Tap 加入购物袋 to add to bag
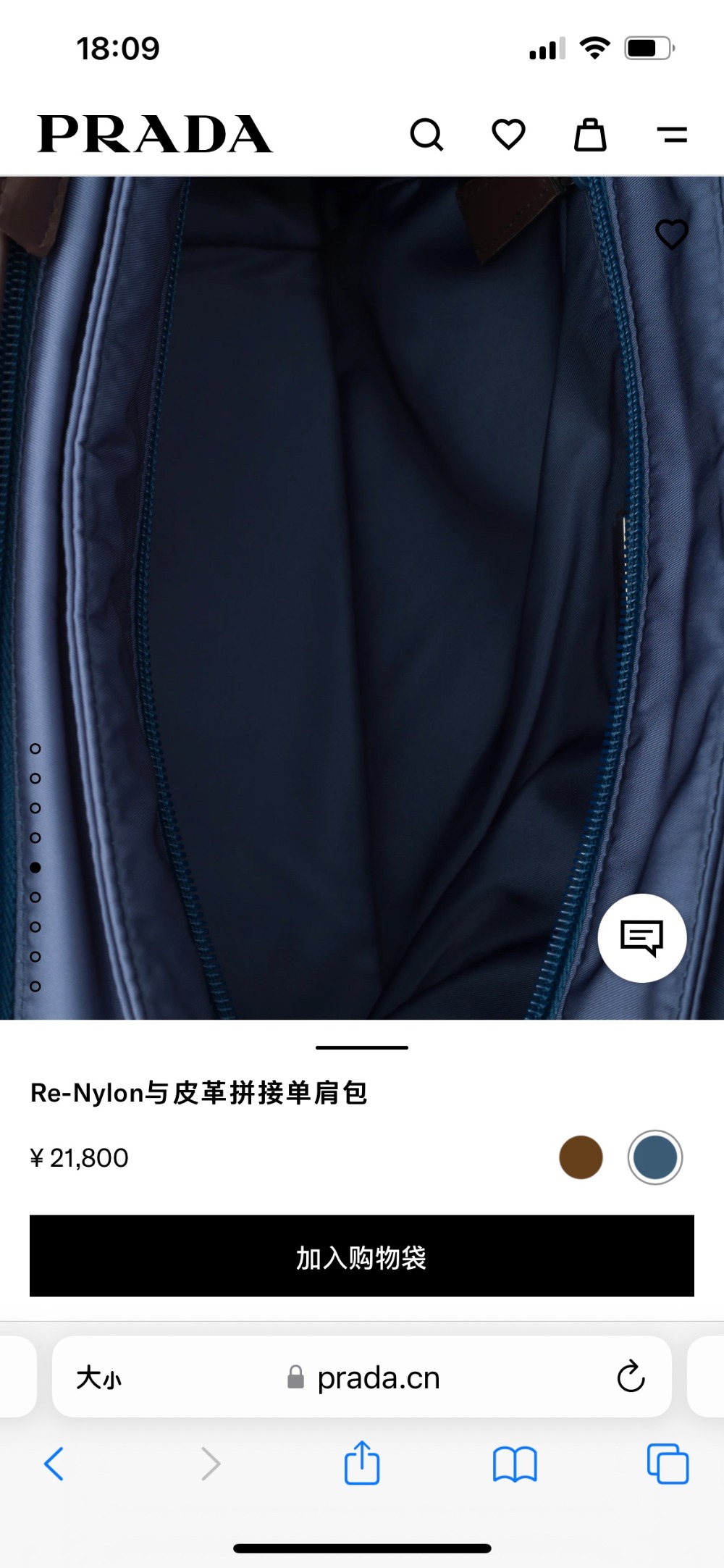Screen dimensions: 724x1568 tap(362, 1256)
